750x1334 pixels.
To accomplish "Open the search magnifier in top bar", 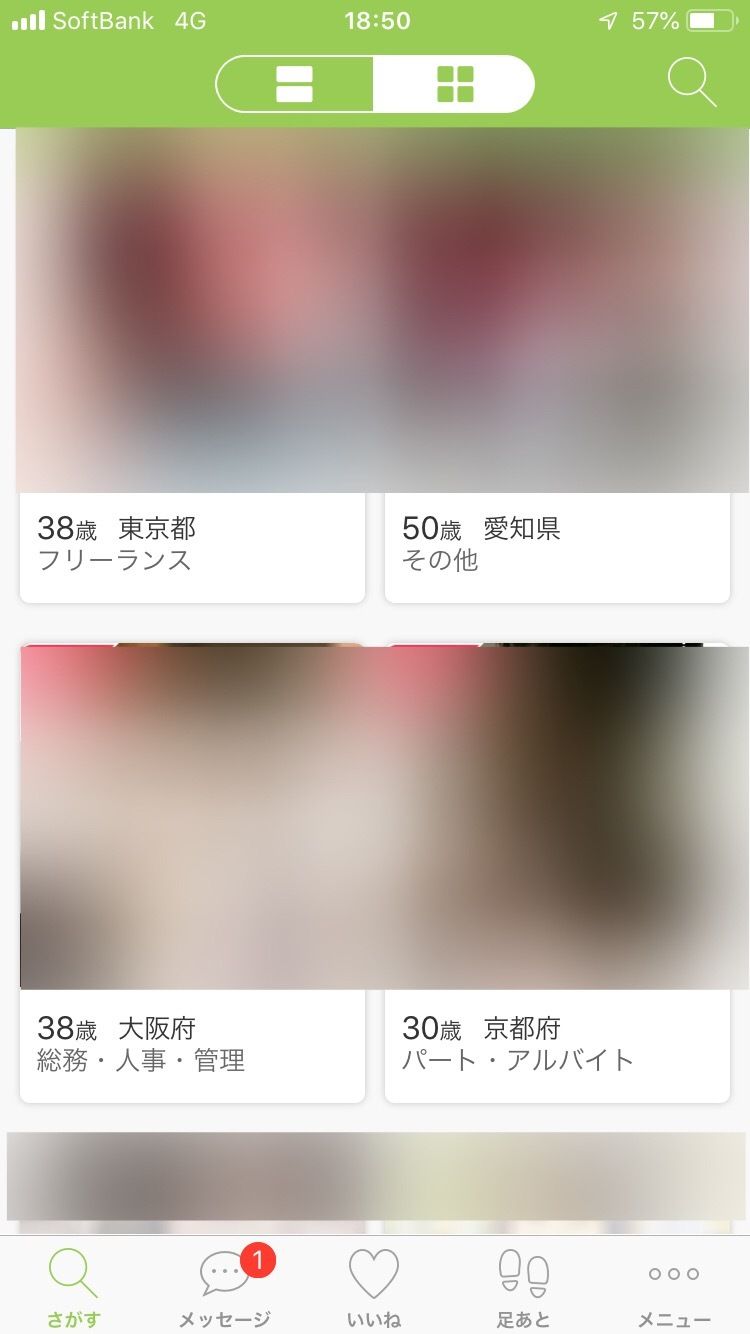I will tap(692, 82).
